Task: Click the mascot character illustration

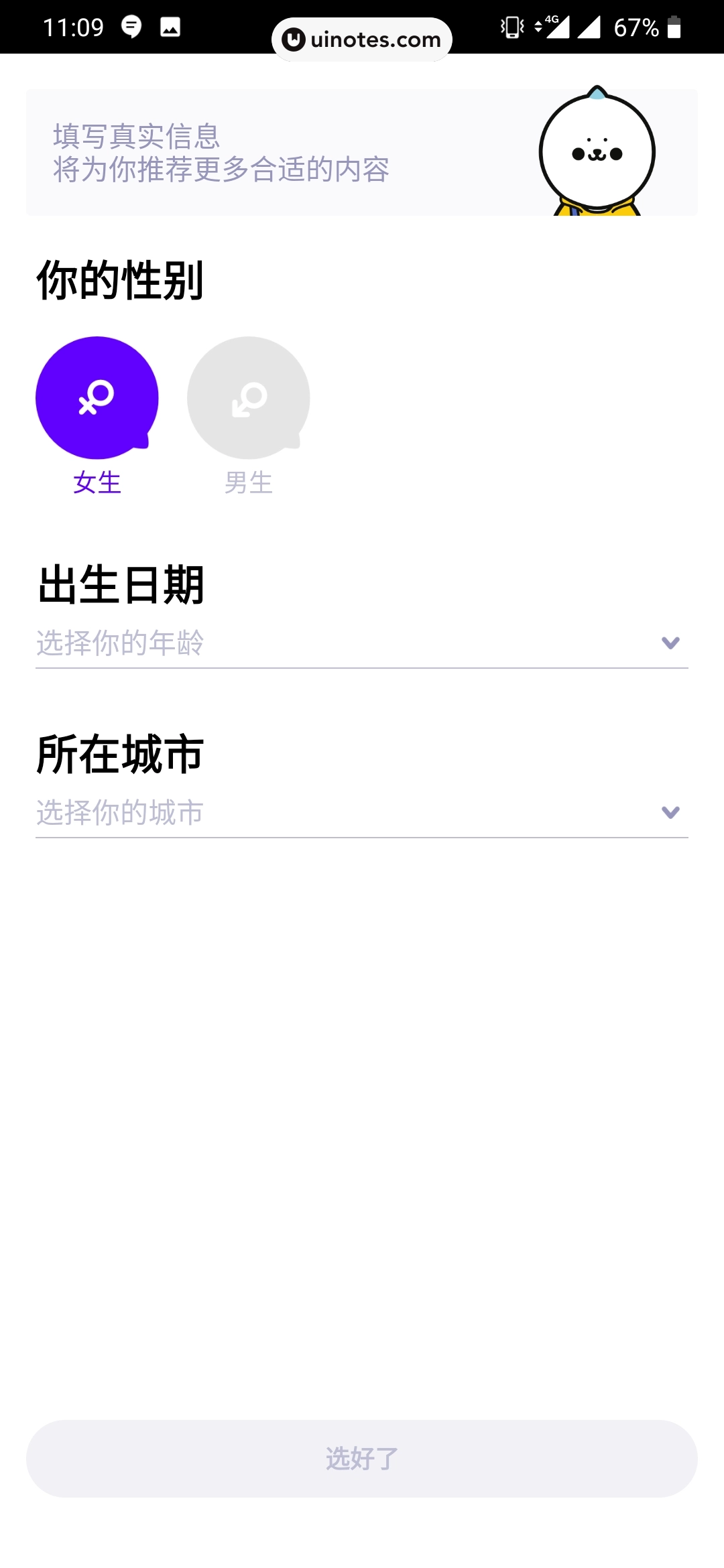Action: [x=597, y=154]
